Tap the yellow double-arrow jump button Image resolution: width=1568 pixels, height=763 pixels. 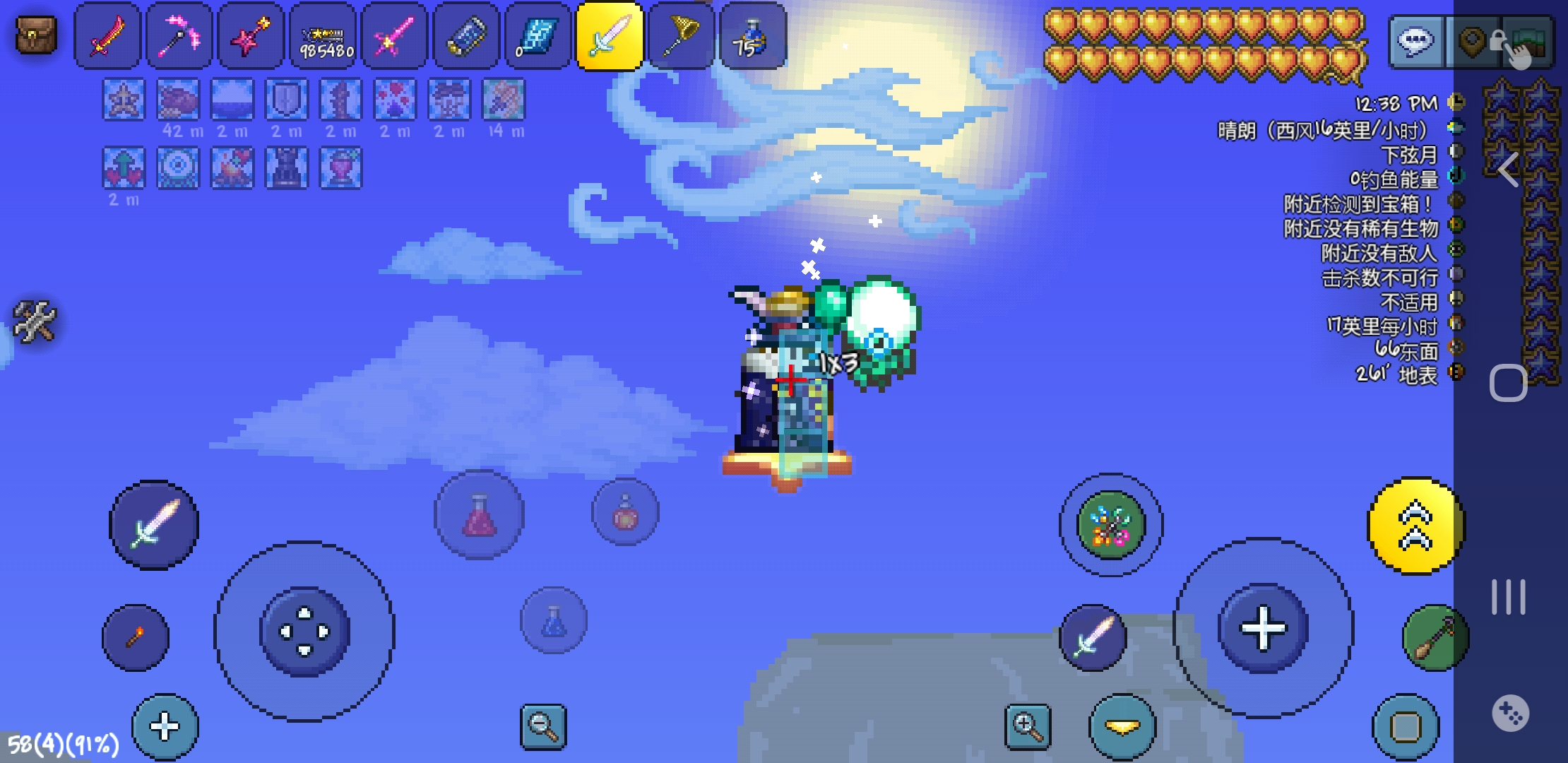coord(1415,526)
